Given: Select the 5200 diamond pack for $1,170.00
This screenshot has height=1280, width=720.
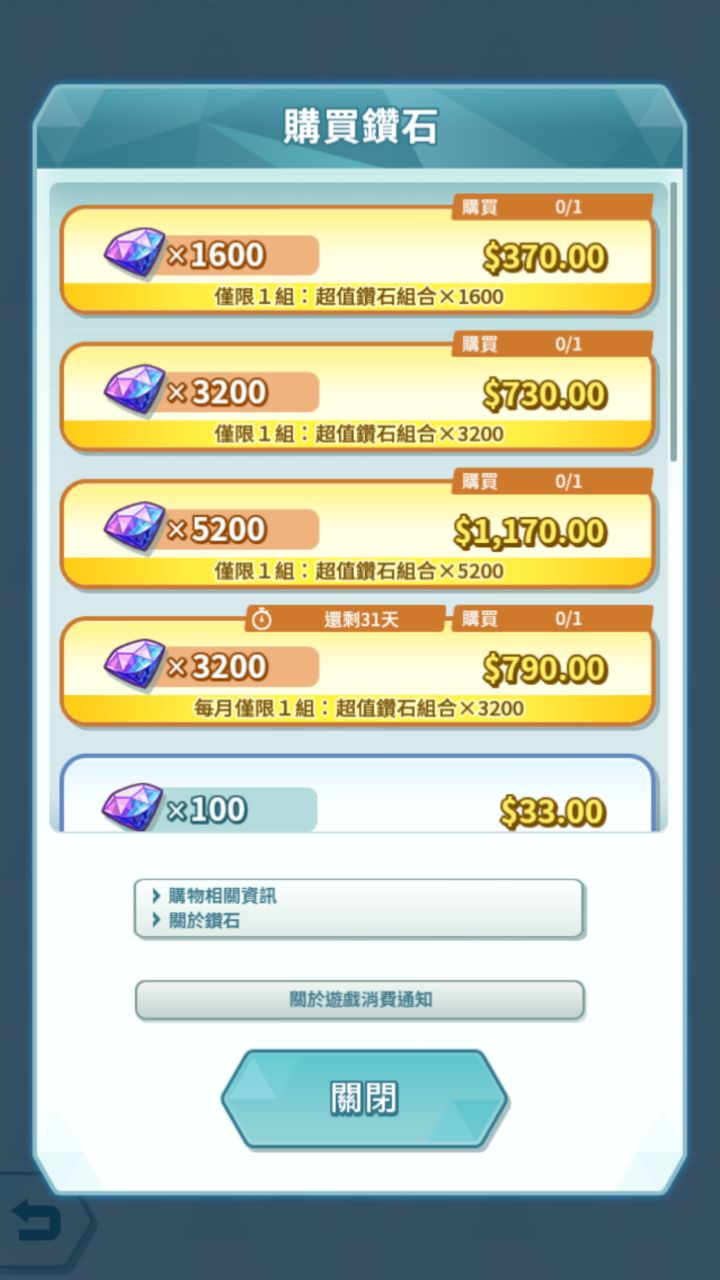Looking at the screenshot, I should coord(358,534).
